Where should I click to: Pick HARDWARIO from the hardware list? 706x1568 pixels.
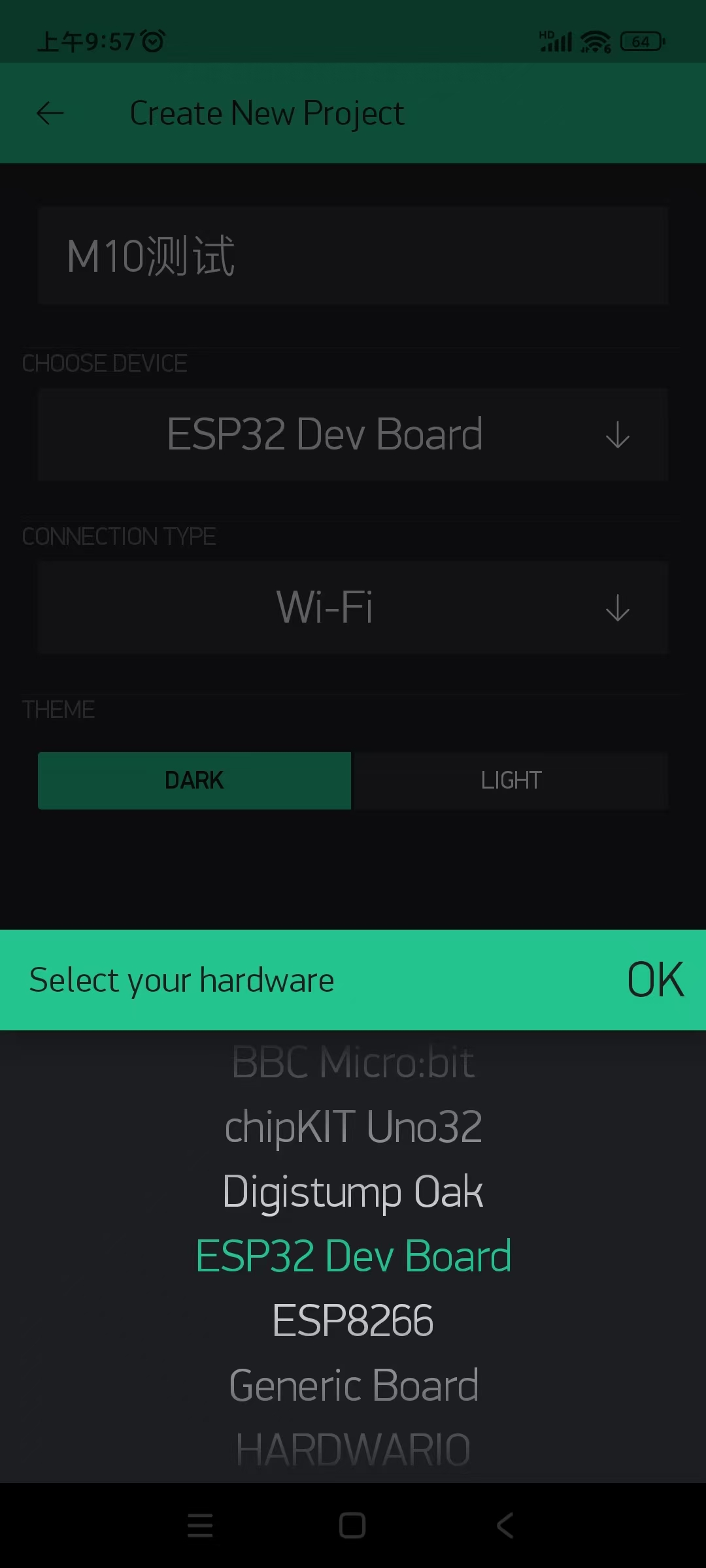click(x=353, y=1449)
